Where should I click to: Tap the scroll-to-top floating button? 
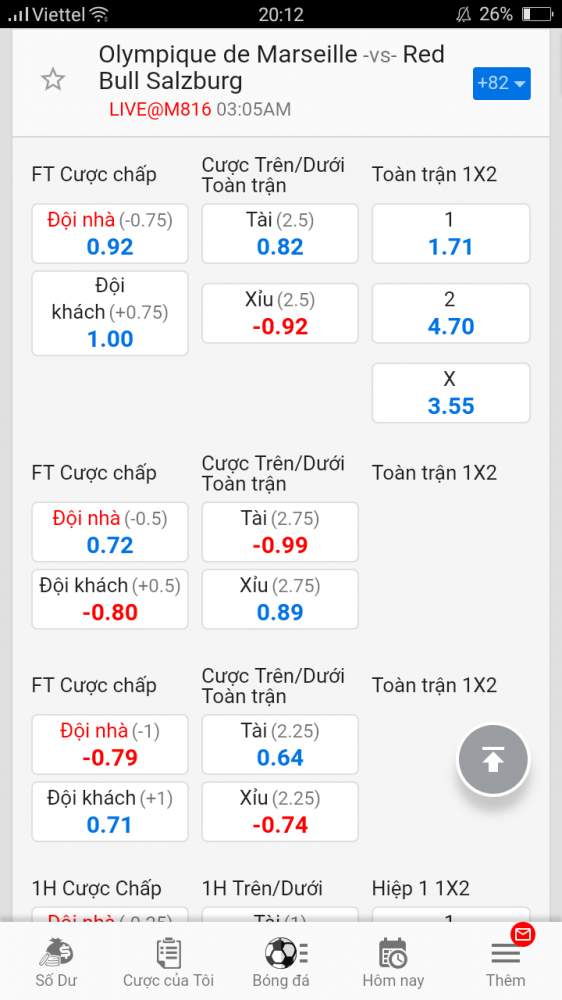493,760
